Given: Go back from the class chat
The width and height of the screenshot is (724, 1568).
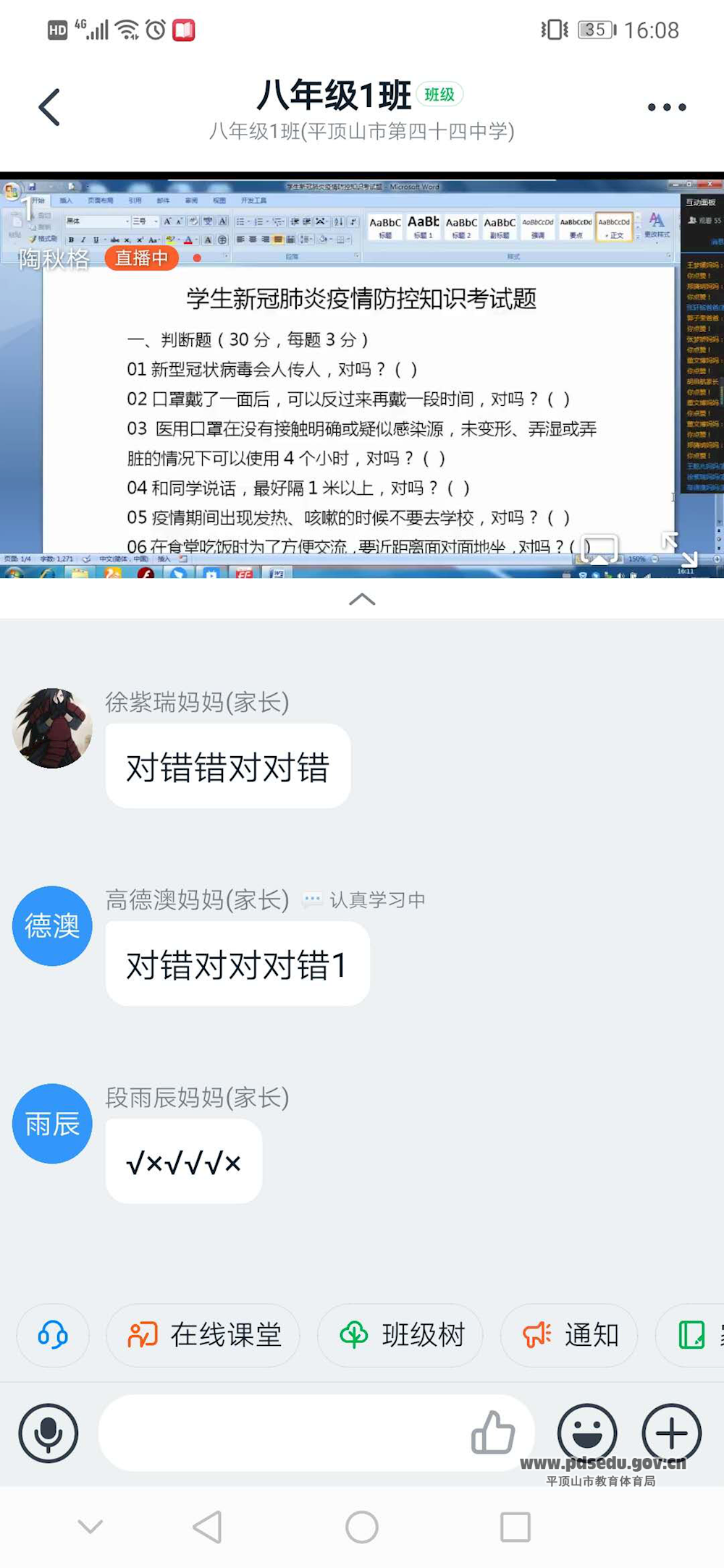Looking at the screenshot, I should [x=49, y=107].
